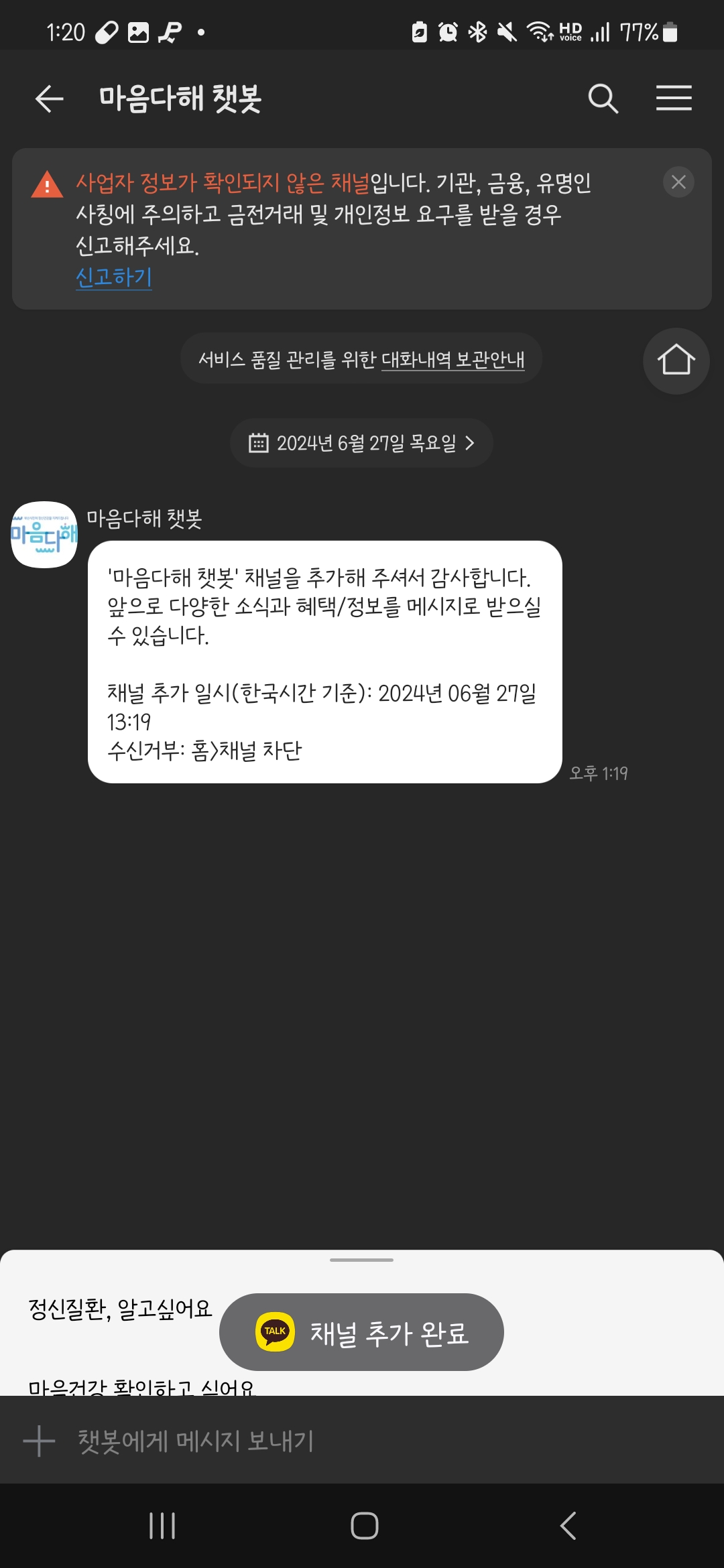Go to the phone home screen
Image resolution: width=724 pixels, height=1568 pixels.
pyautogui.click(x=364, y=1526)
